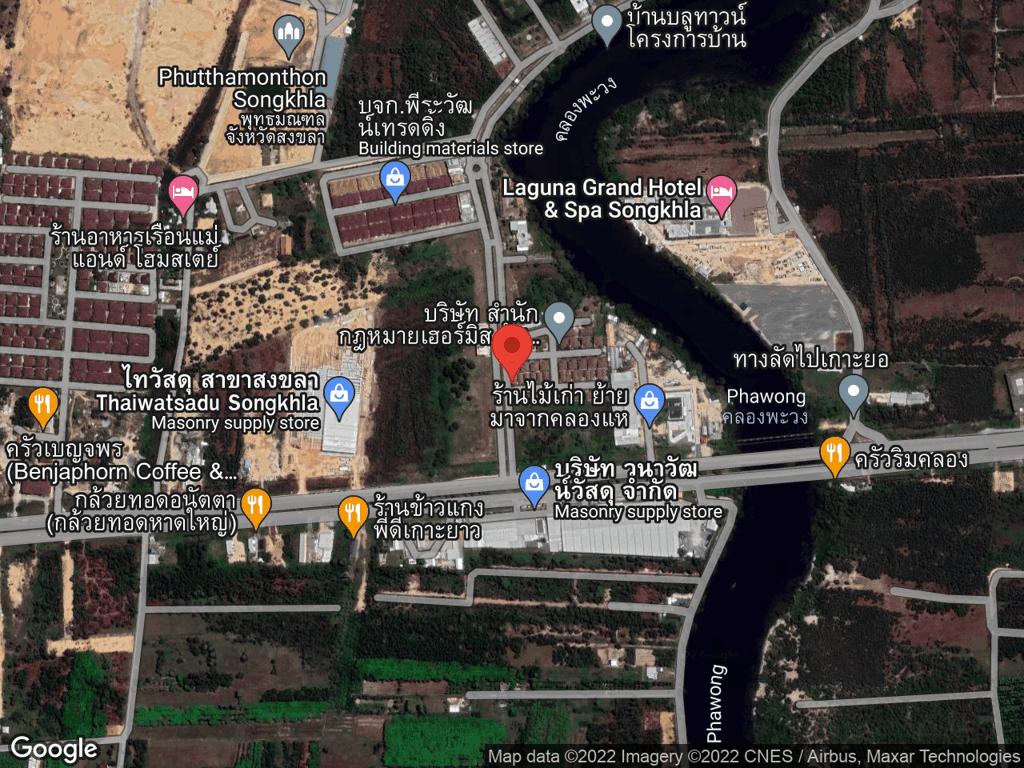The image size is (1024, 768).
Task: Tap the บริษัท วนาวัฒน์วัสดุ store pin
Action: (x=534, y=487)
